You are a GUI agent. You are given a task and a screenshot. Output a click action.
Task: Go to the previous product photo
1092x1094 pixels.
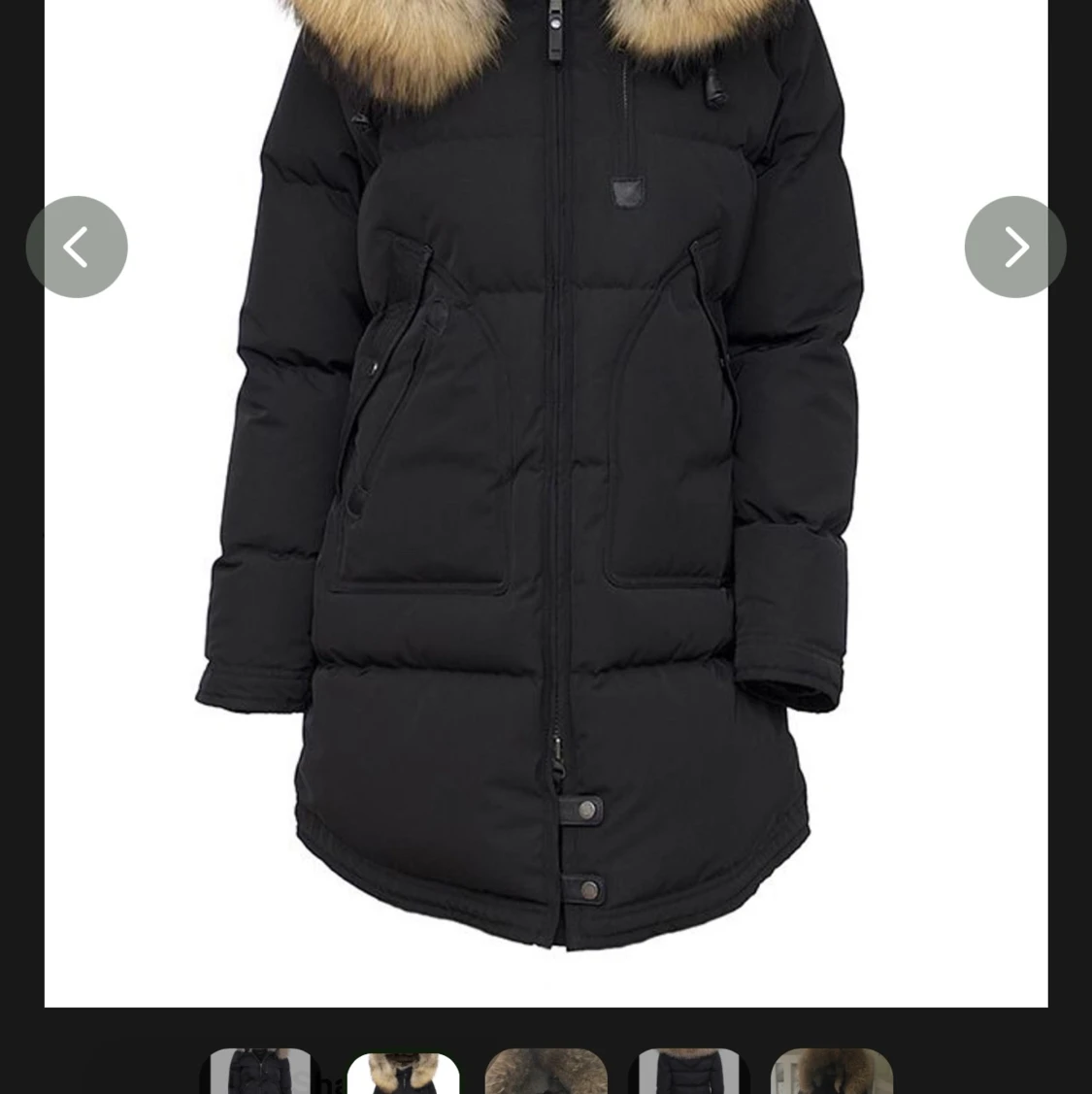point(77,247)
